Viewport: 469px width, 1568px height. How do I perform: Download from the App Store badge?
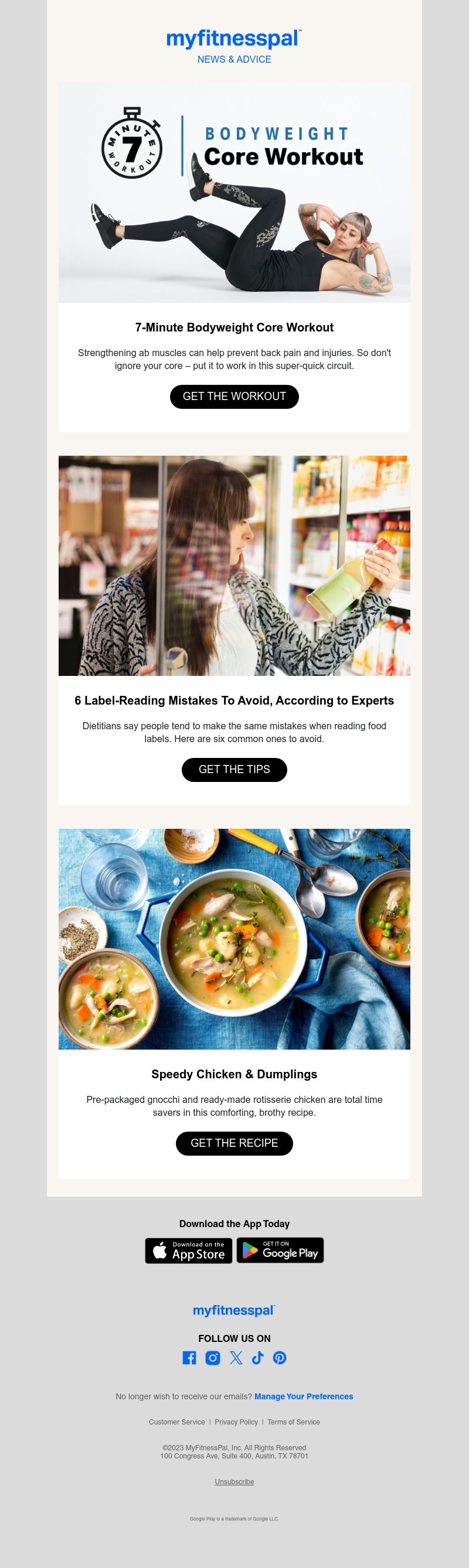(189, 1251)
